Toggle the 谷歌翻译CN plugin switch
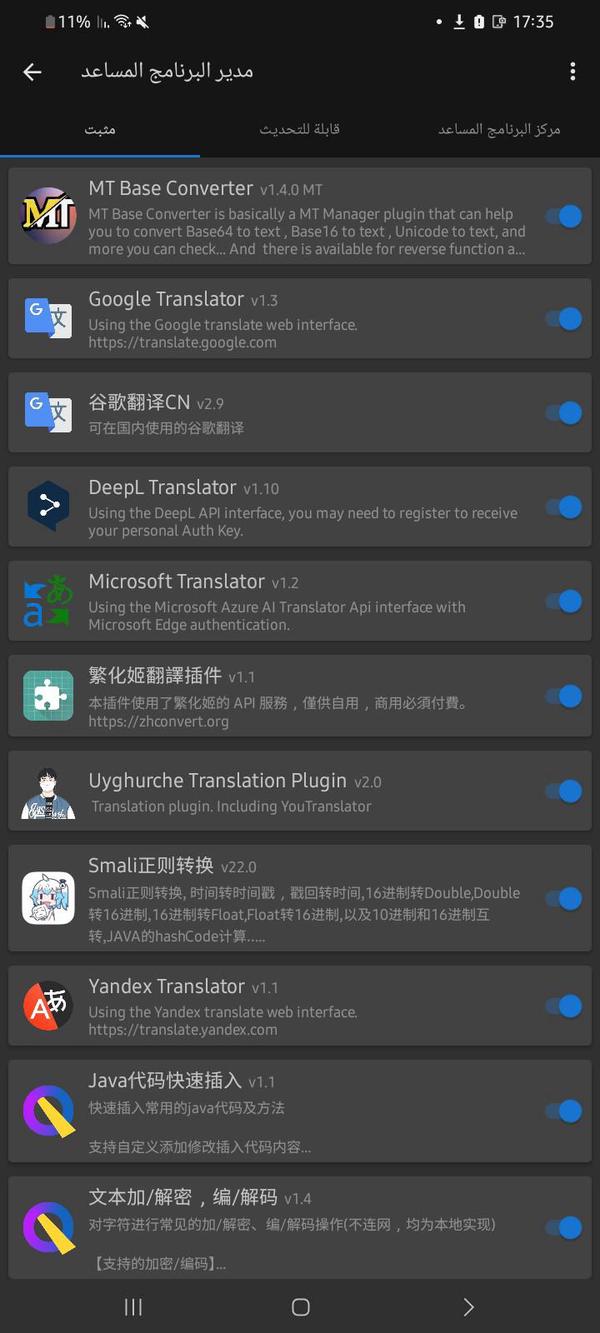Screen dimensions: 600x1333 coord(564,413)
